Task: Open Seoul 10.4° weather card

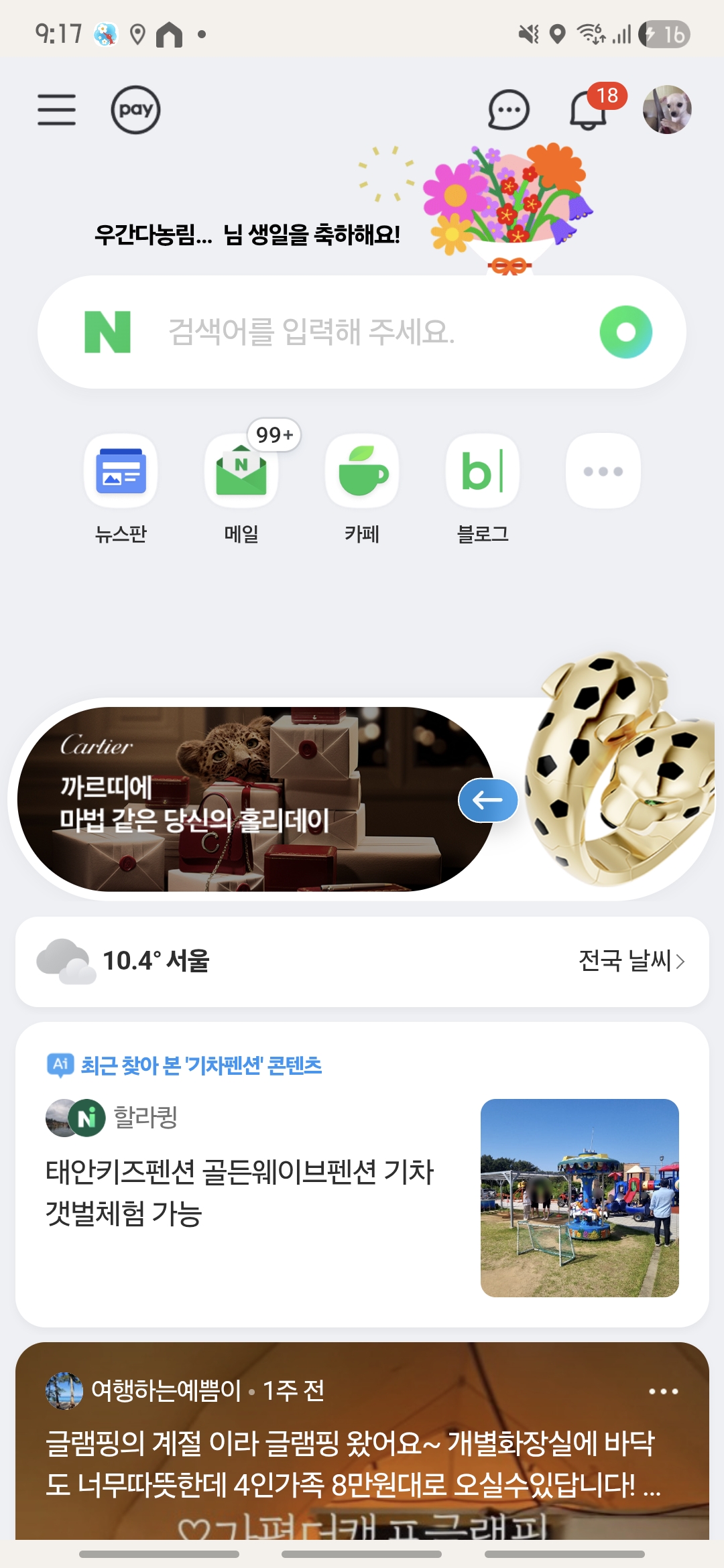Action: pos(156,961)
